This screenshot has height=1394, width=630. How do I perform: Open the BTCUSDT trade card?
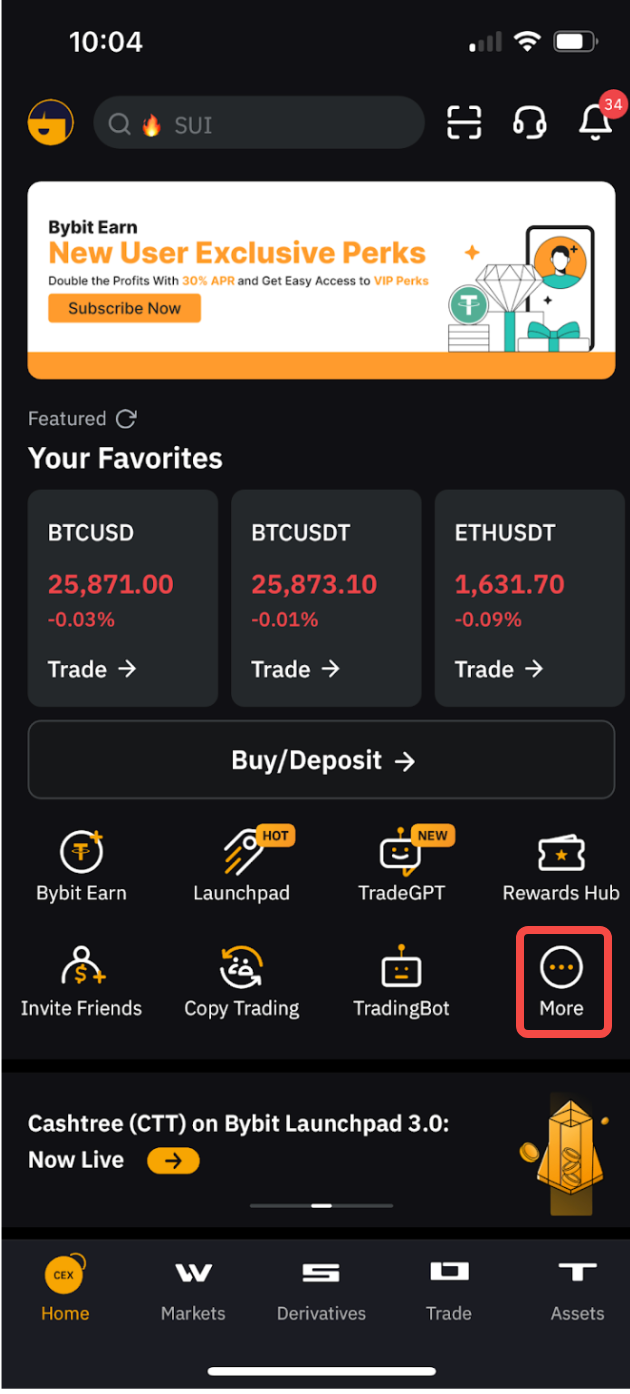(325, 598)
